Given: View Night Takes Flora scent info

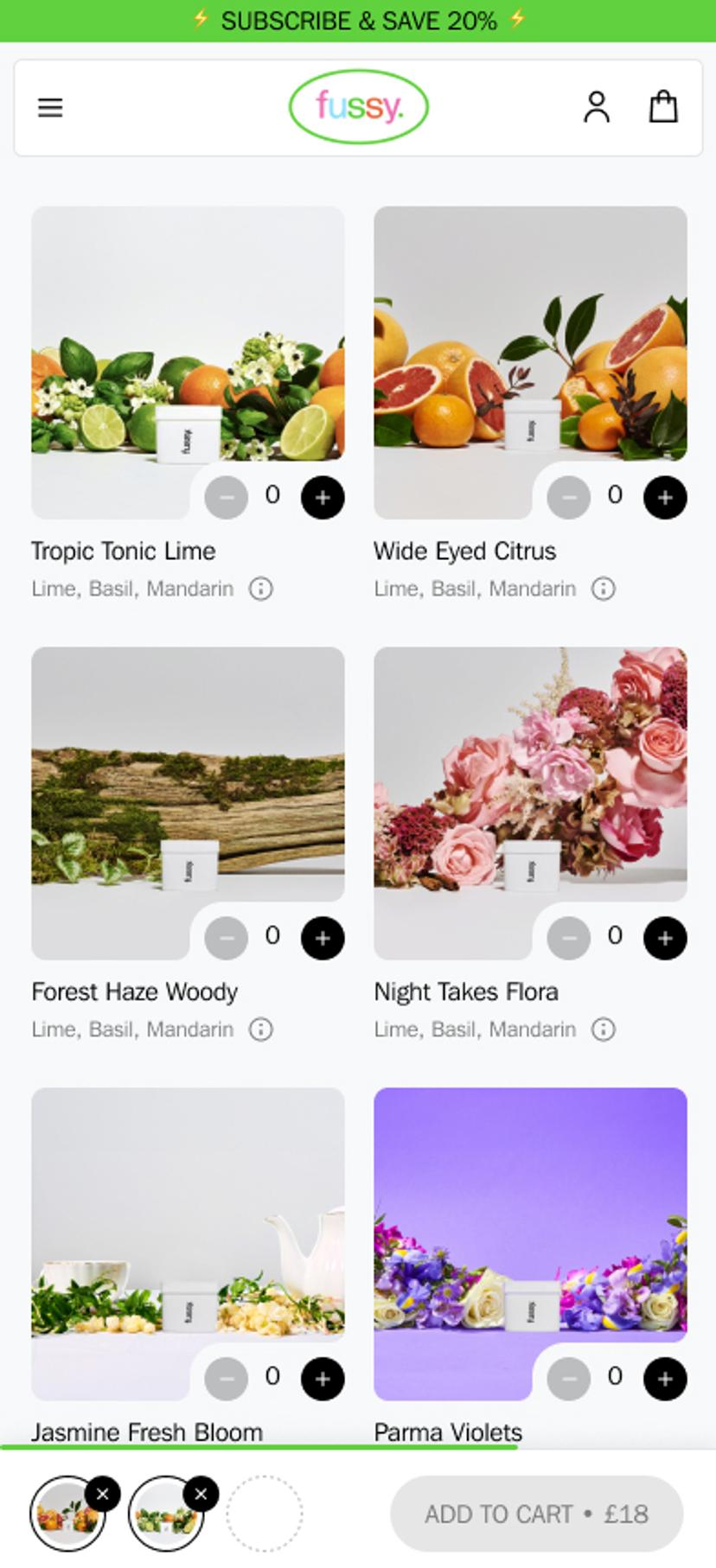Looking at the screenshot, I should coord(604,1030).
